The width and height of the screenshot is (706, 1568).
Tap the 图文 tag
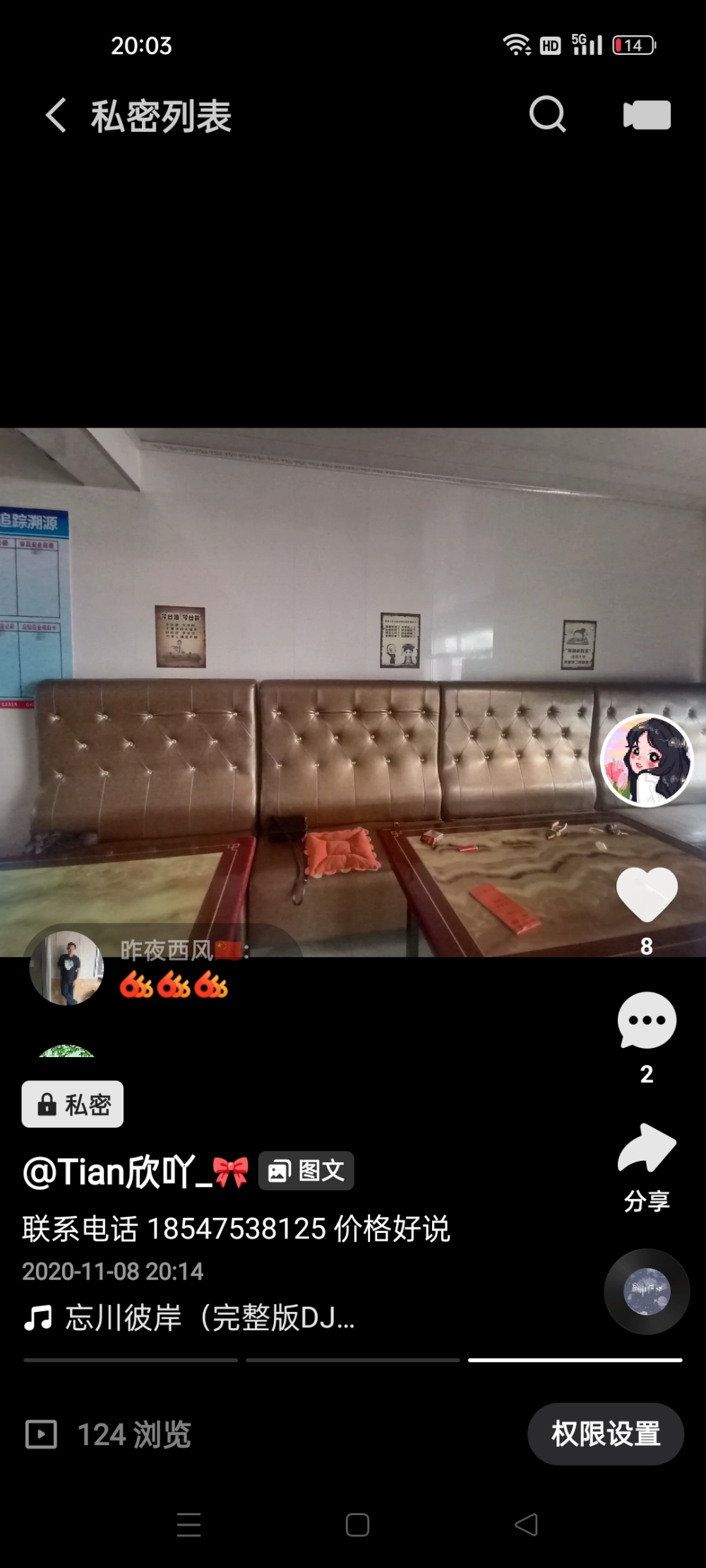point(306,1171)
